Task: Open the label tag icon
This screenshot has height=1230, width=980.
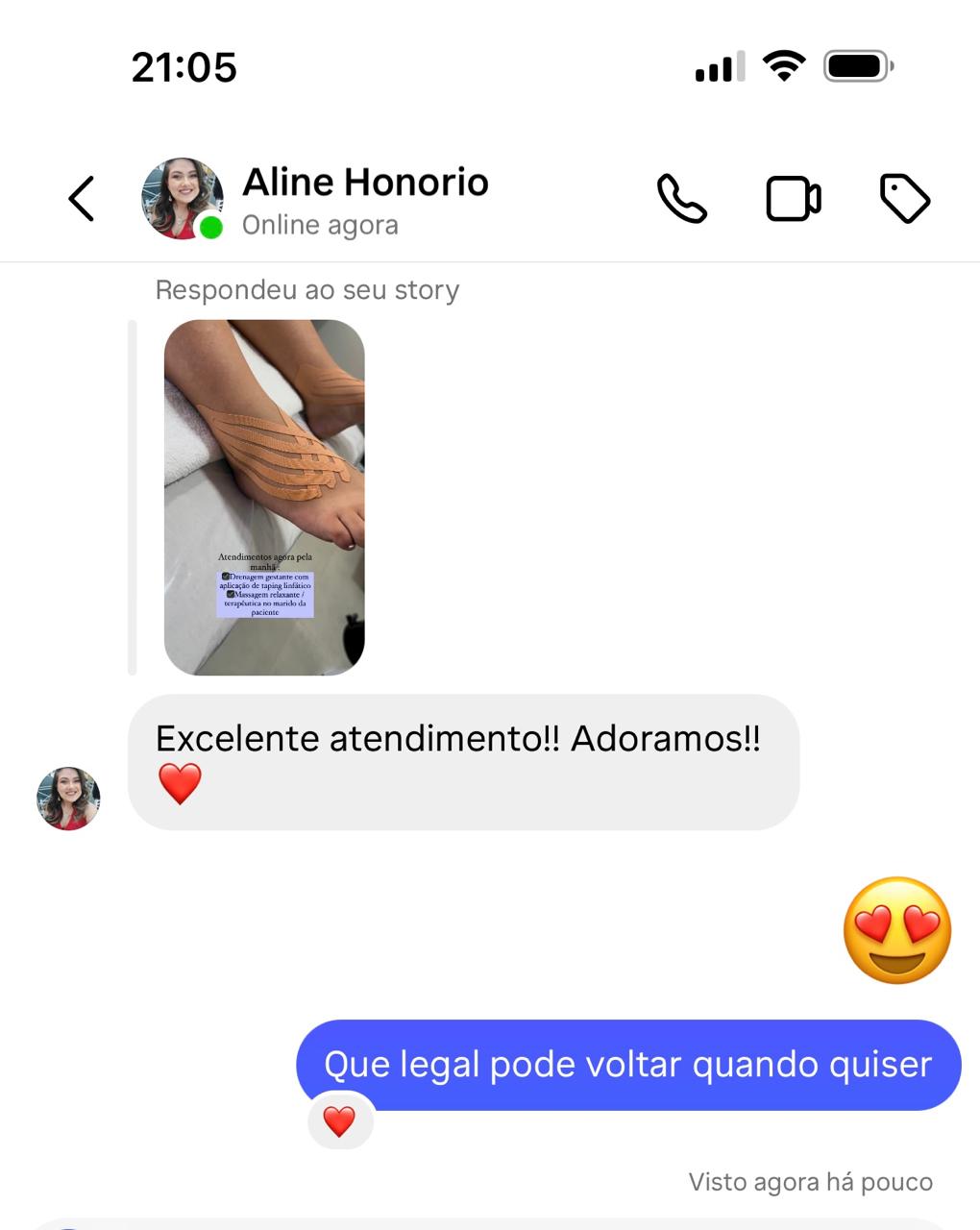Action: click(x=904, y=199)
